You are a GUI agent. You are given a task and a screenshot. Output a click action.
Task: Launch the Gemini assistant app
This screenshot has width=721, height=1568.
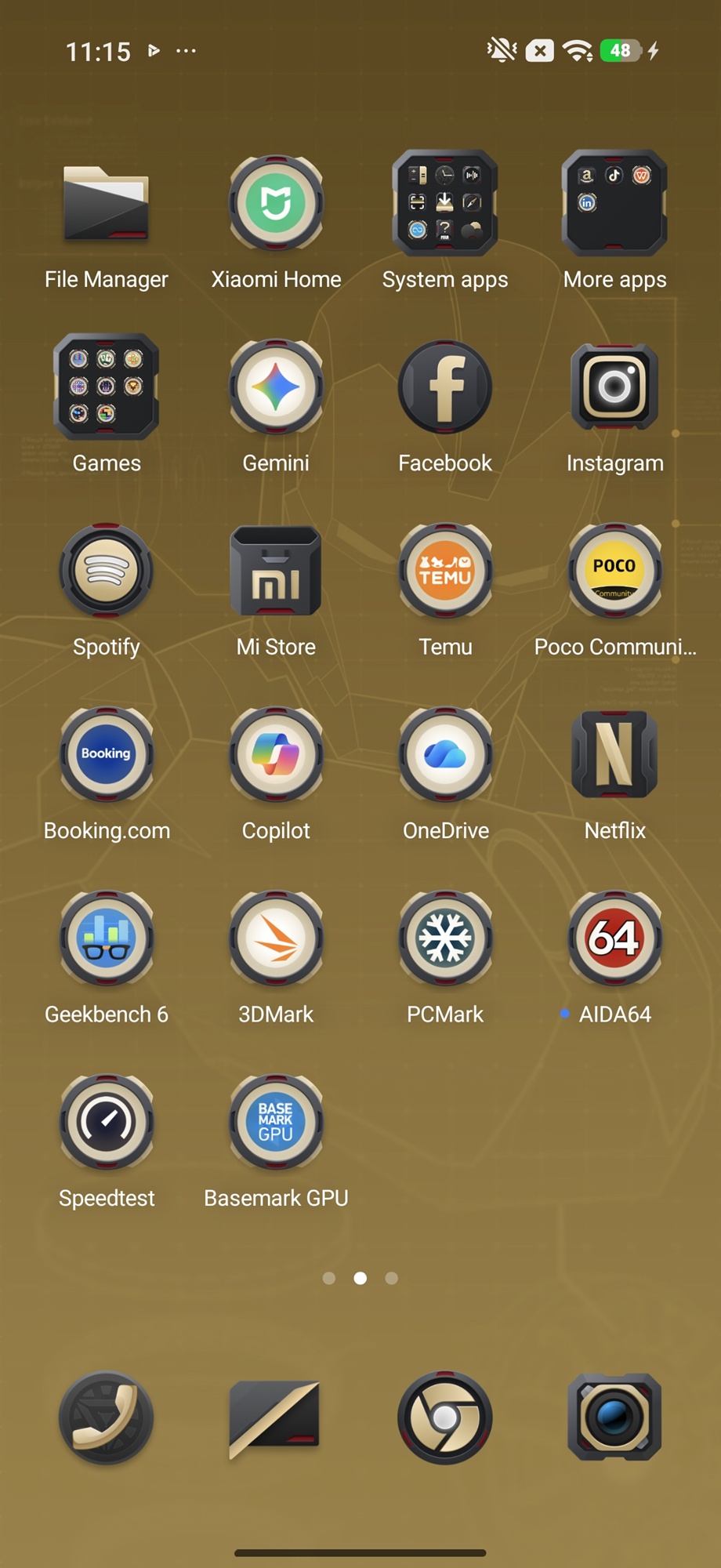tap(276, 387)
